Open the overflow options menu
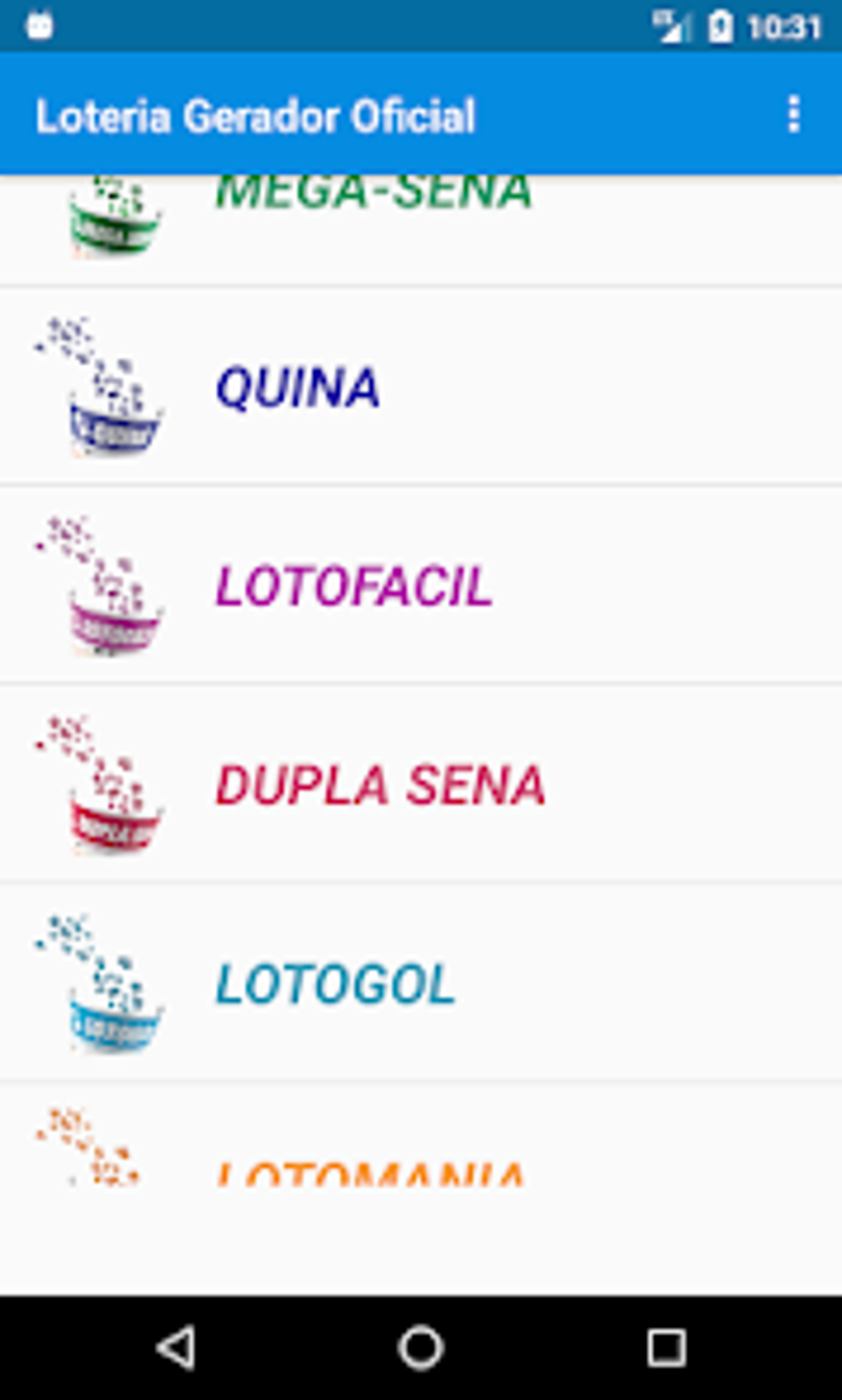Screen dimensions: 842x1400 coord(794,114)
